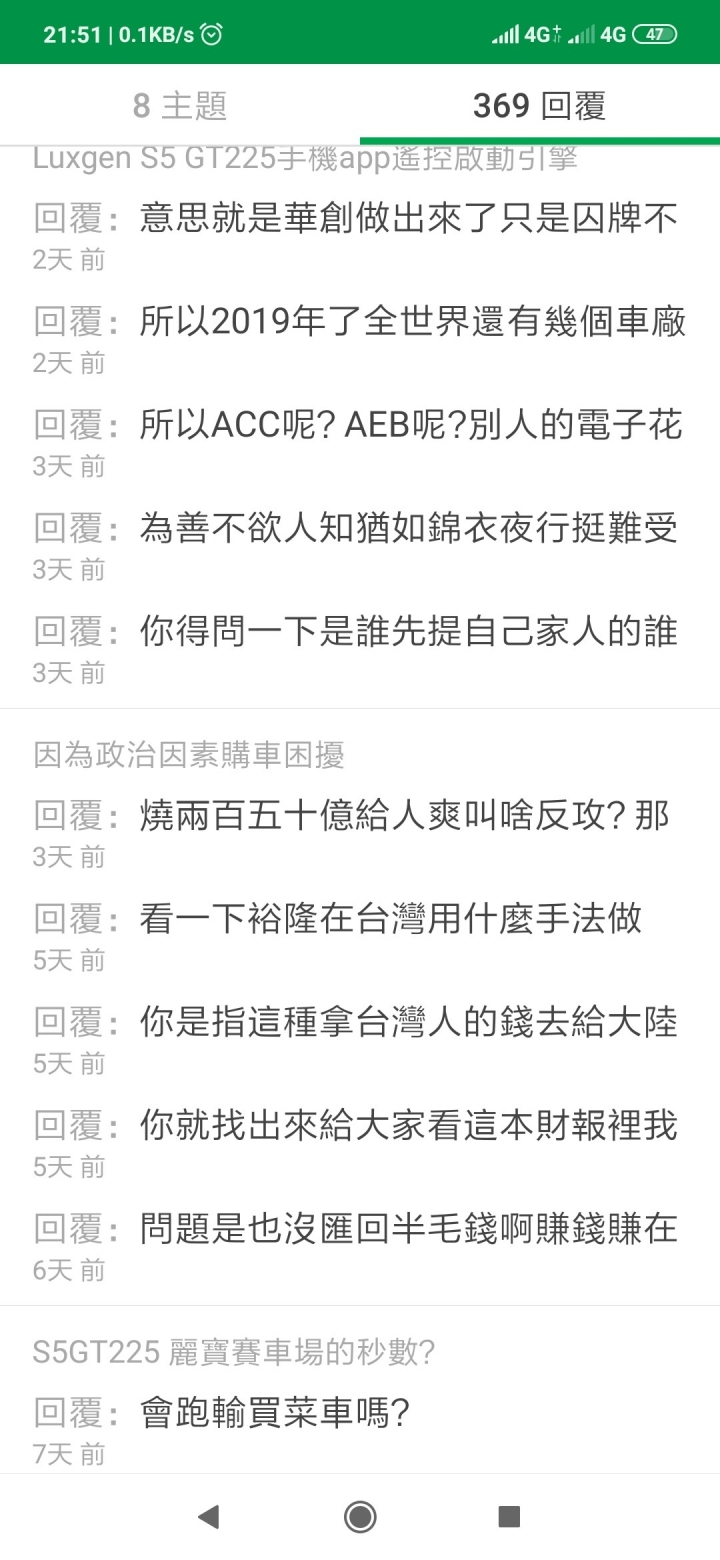720x1560 pixels.
Task: Open reply about ACC and AEB
Action: pyautogui.click(x=360, y=443)
